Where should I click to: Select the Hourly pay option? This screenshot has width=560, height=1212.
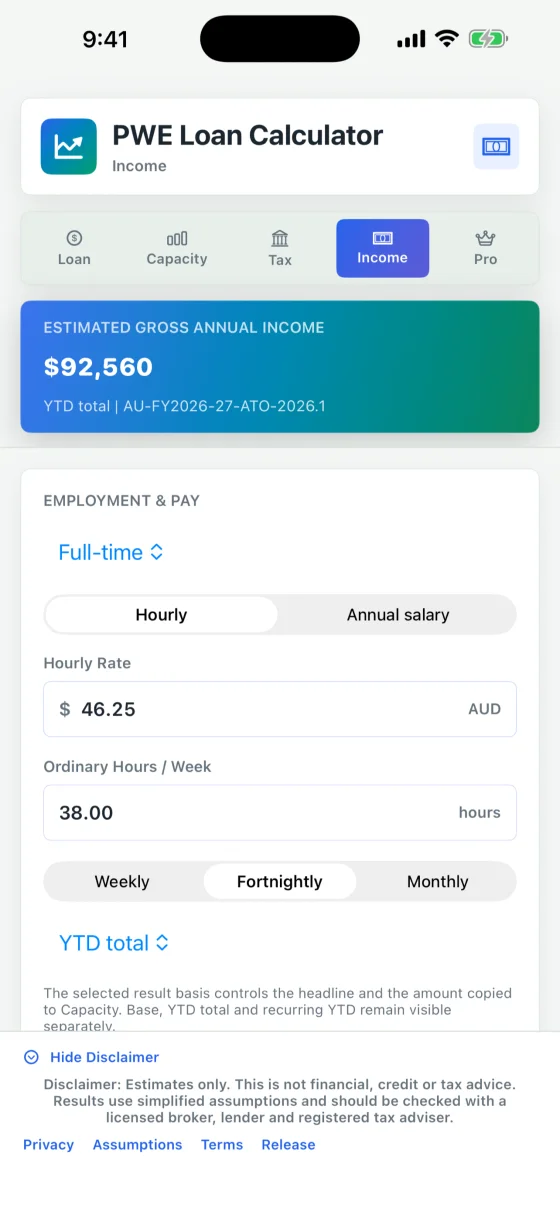coord(161,615)
